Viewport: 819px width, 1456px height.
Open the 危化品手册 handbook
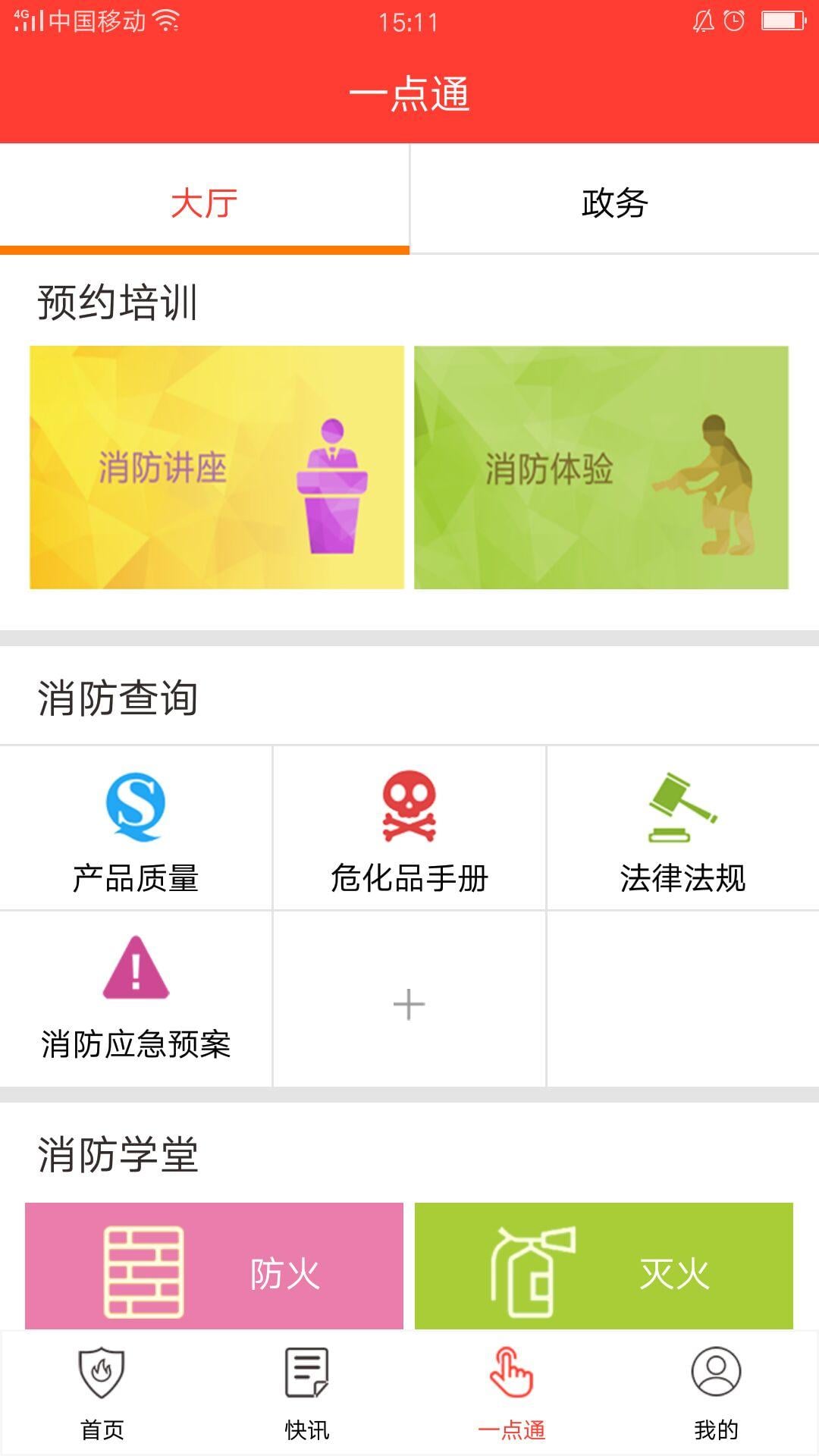coord(409,828)
